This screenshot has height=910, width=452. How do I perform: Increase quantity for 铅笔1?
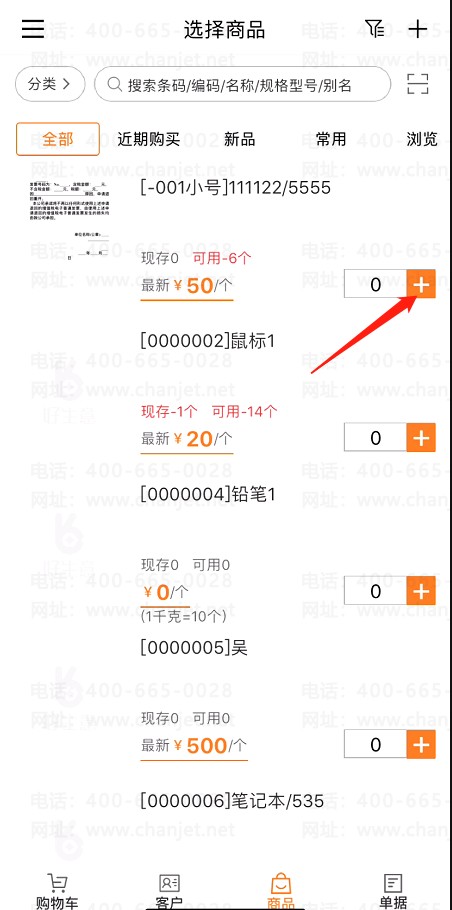click(x=421, y=591)
